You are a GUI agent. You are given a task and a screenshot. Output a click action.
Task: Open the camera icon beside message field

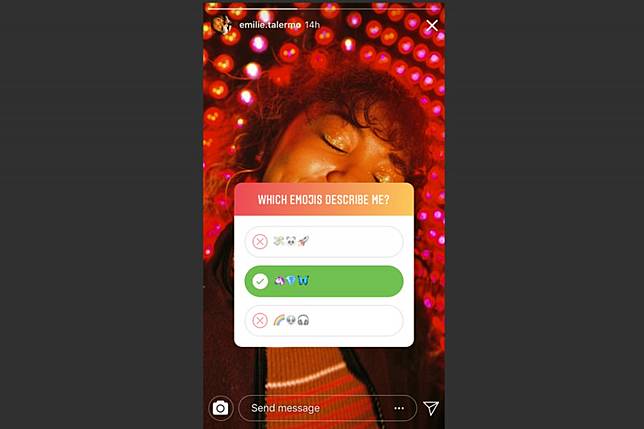pyautogui.click(x=221, y=408)
